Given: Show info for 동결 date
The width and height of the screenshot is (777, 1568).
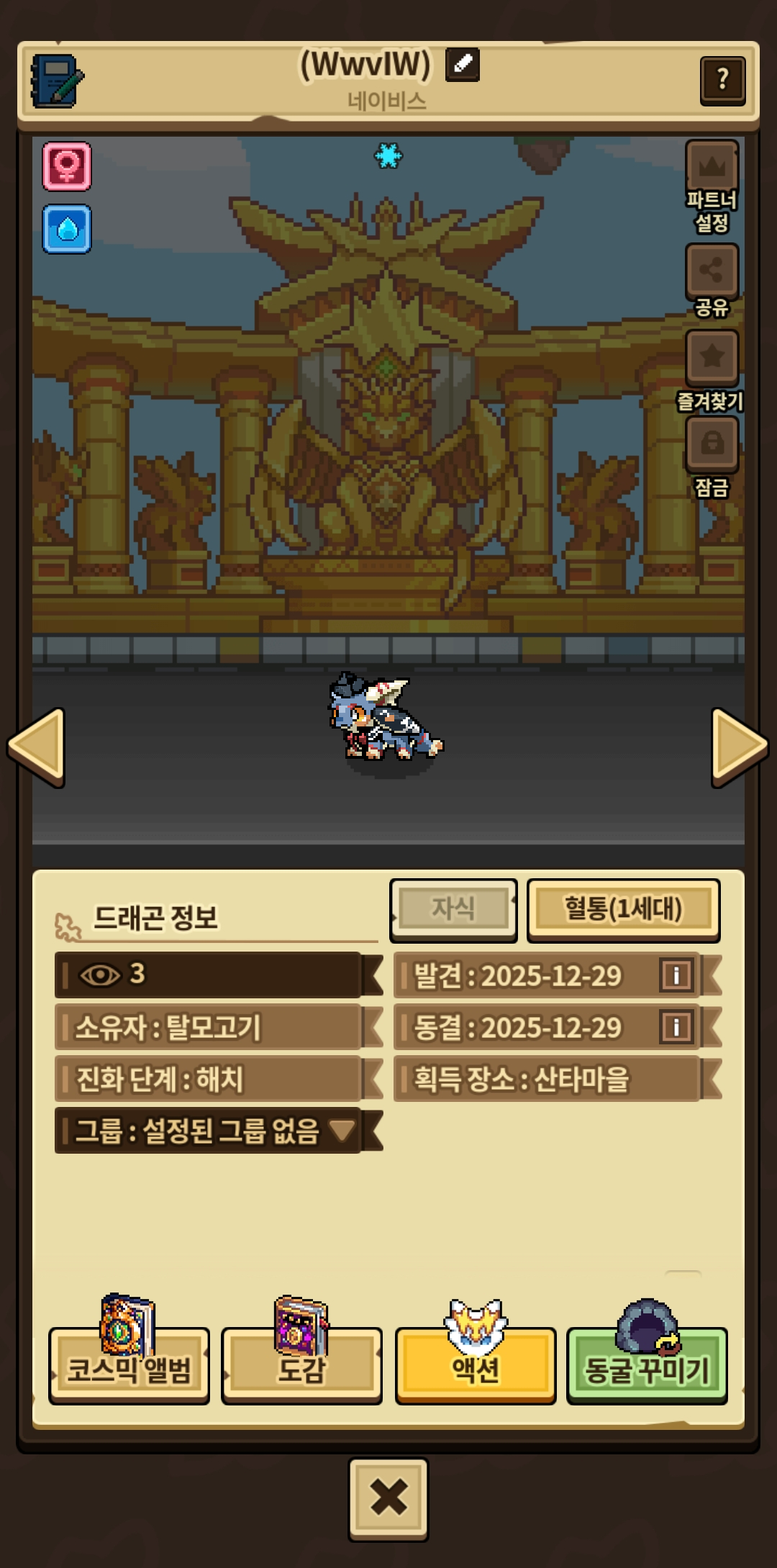Looking at the screenshot, I should [676, 1028].
